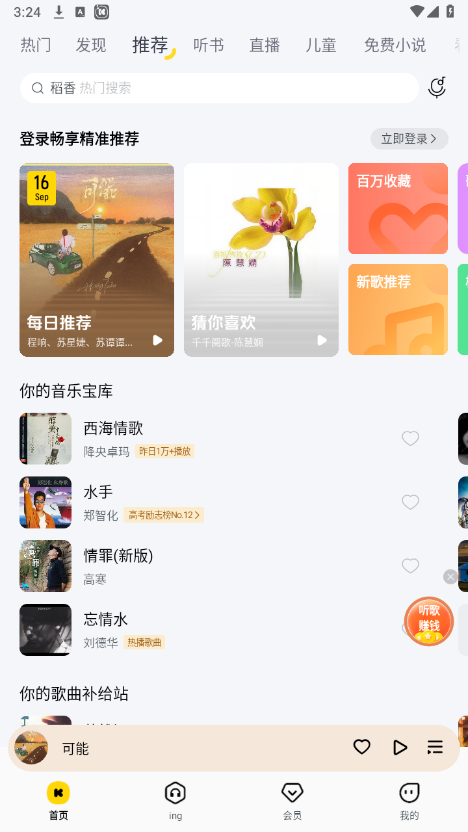The width and height of the screenshot is (468, 832).
Task: Open the 直播 top tab
Action: tap(265, 45)
